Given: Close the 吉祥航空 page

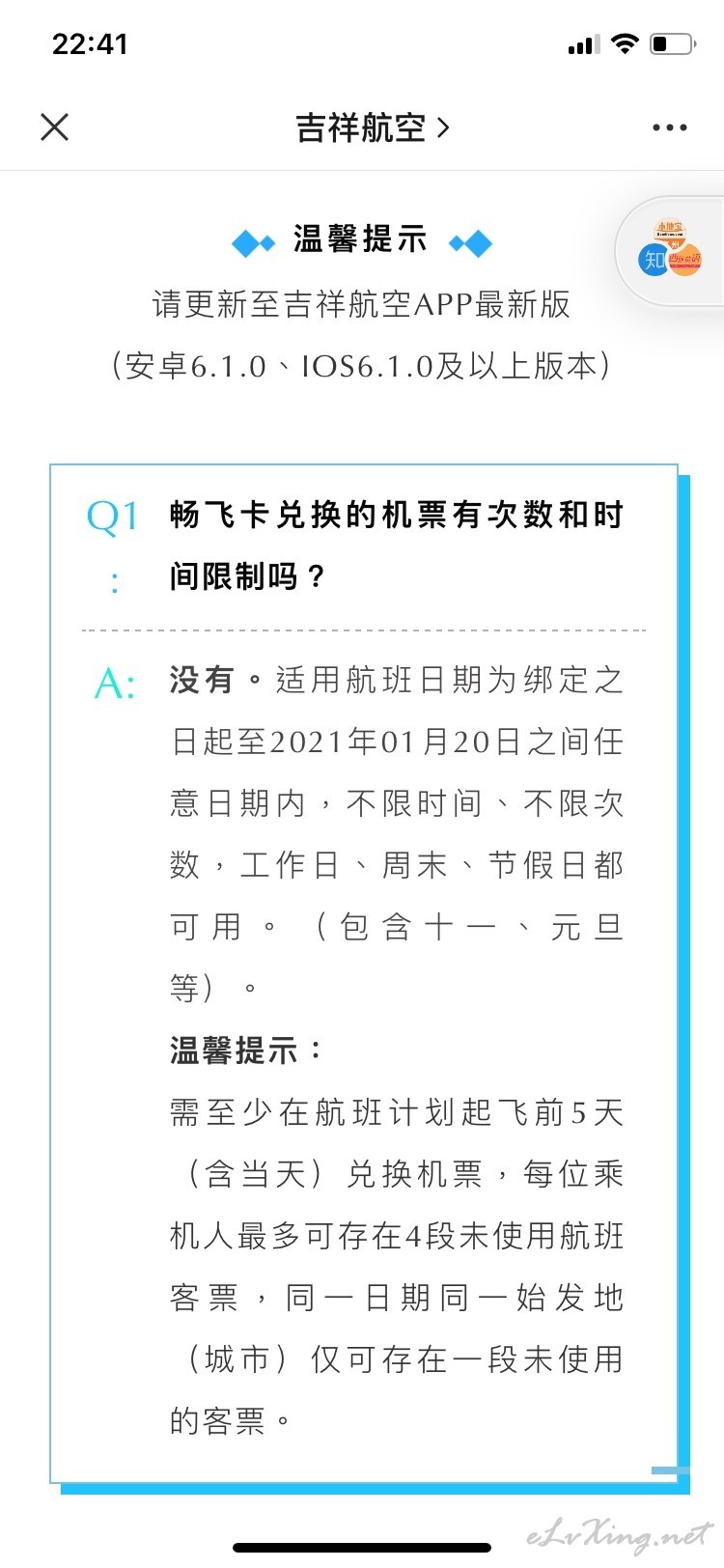Looking at the screenshot, I should [55, 126].
